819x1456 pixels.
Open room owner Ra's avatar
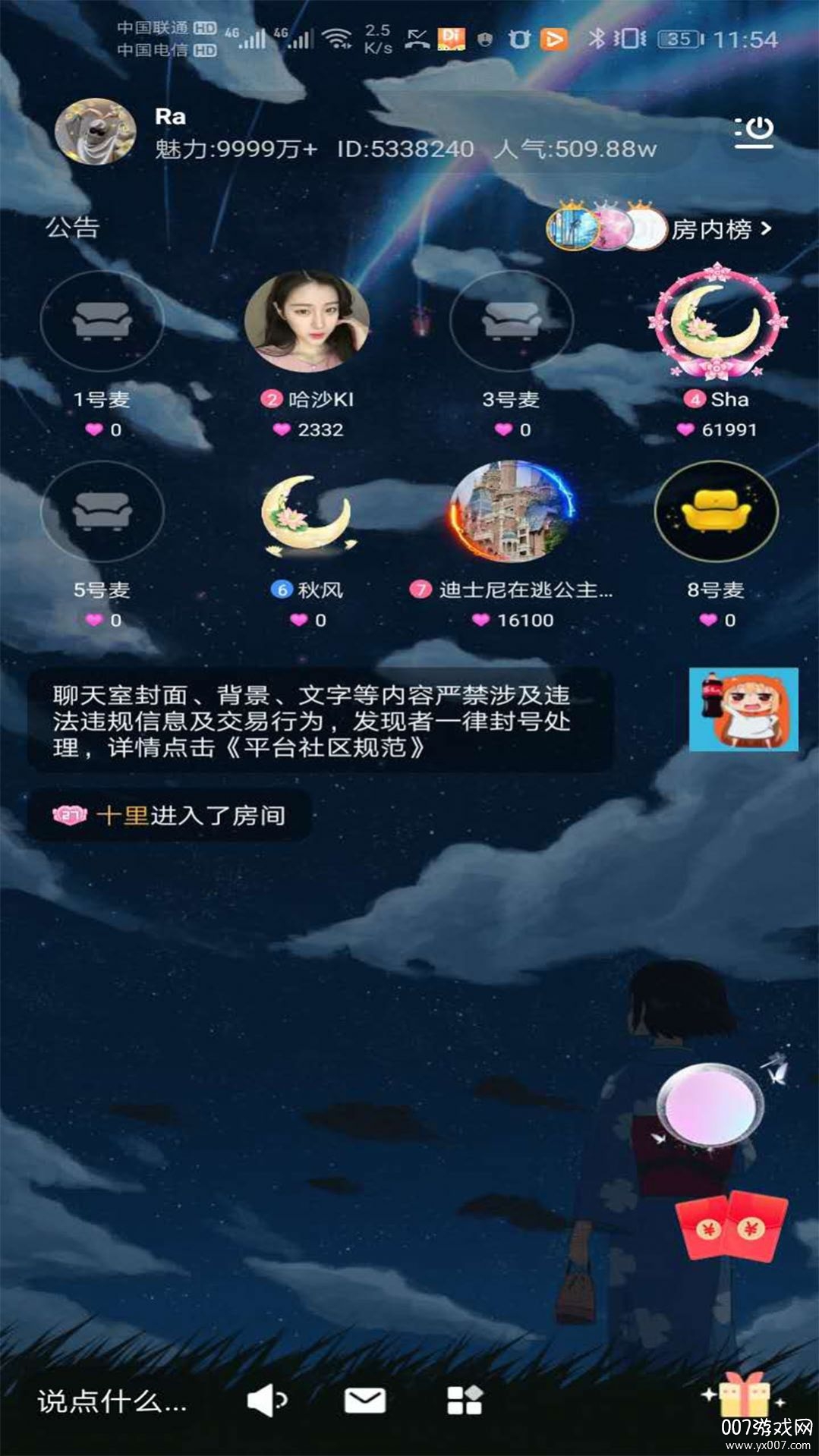(x=96, y=132)
